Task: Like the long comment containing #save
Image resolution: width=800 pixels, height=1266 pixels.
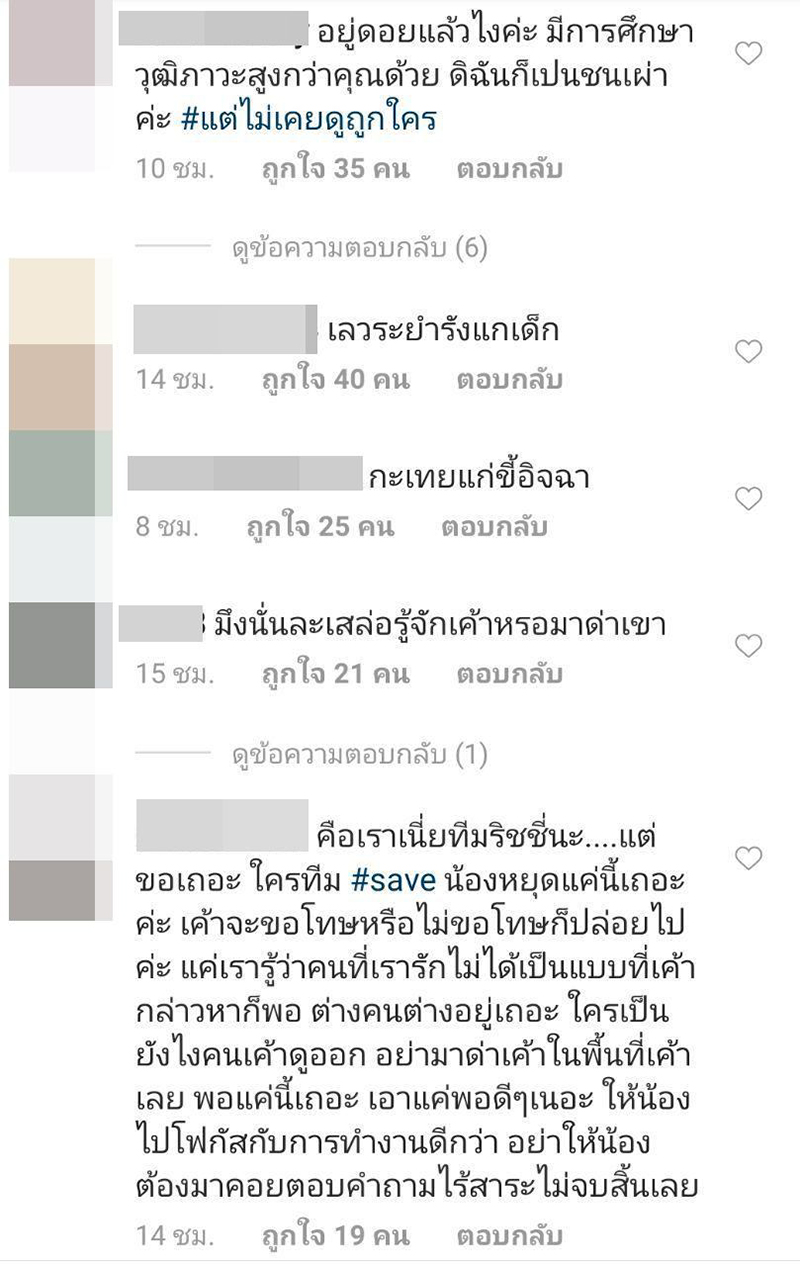Action: pos(748,858)
